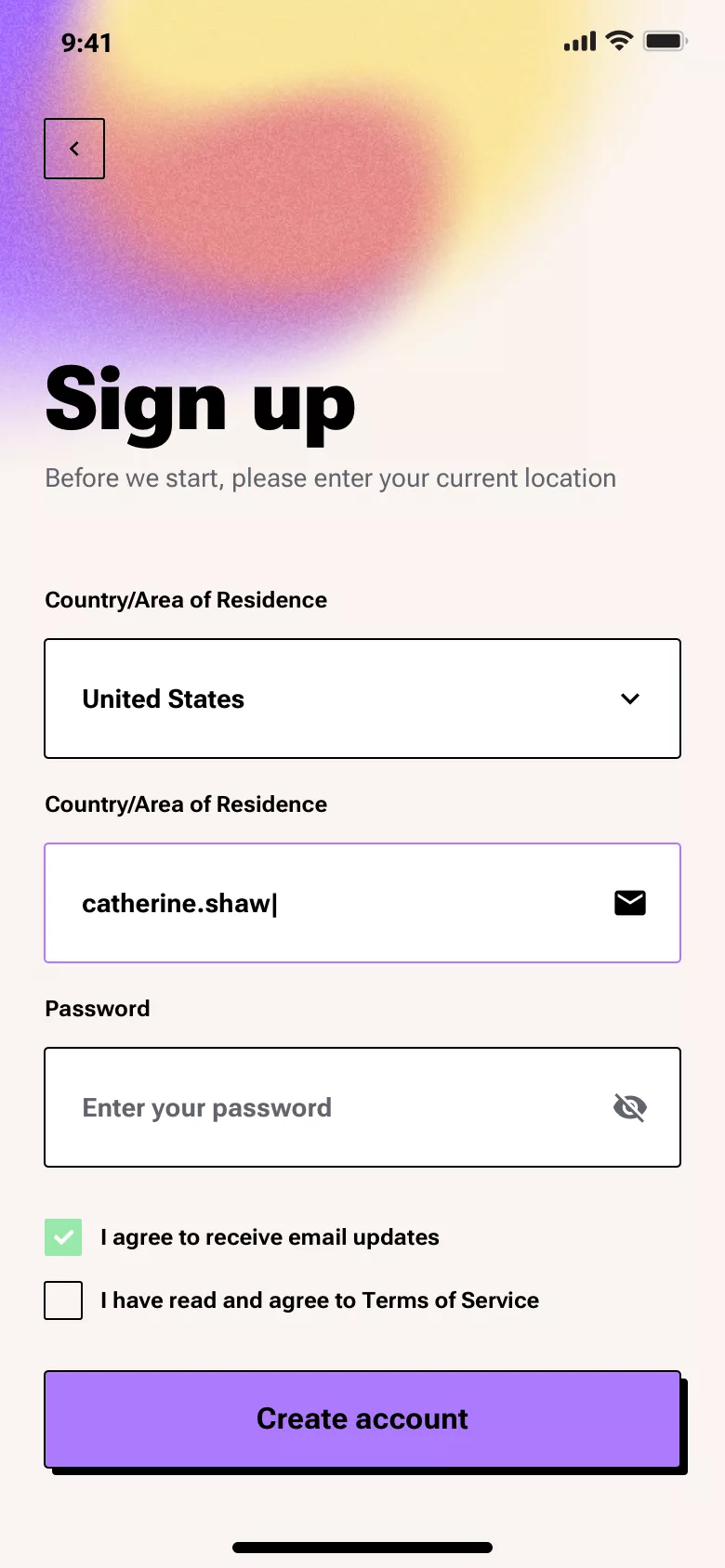The image size is (725, 1568).
Task: Expand the country selector showing United States
Action: pos(362,699)
